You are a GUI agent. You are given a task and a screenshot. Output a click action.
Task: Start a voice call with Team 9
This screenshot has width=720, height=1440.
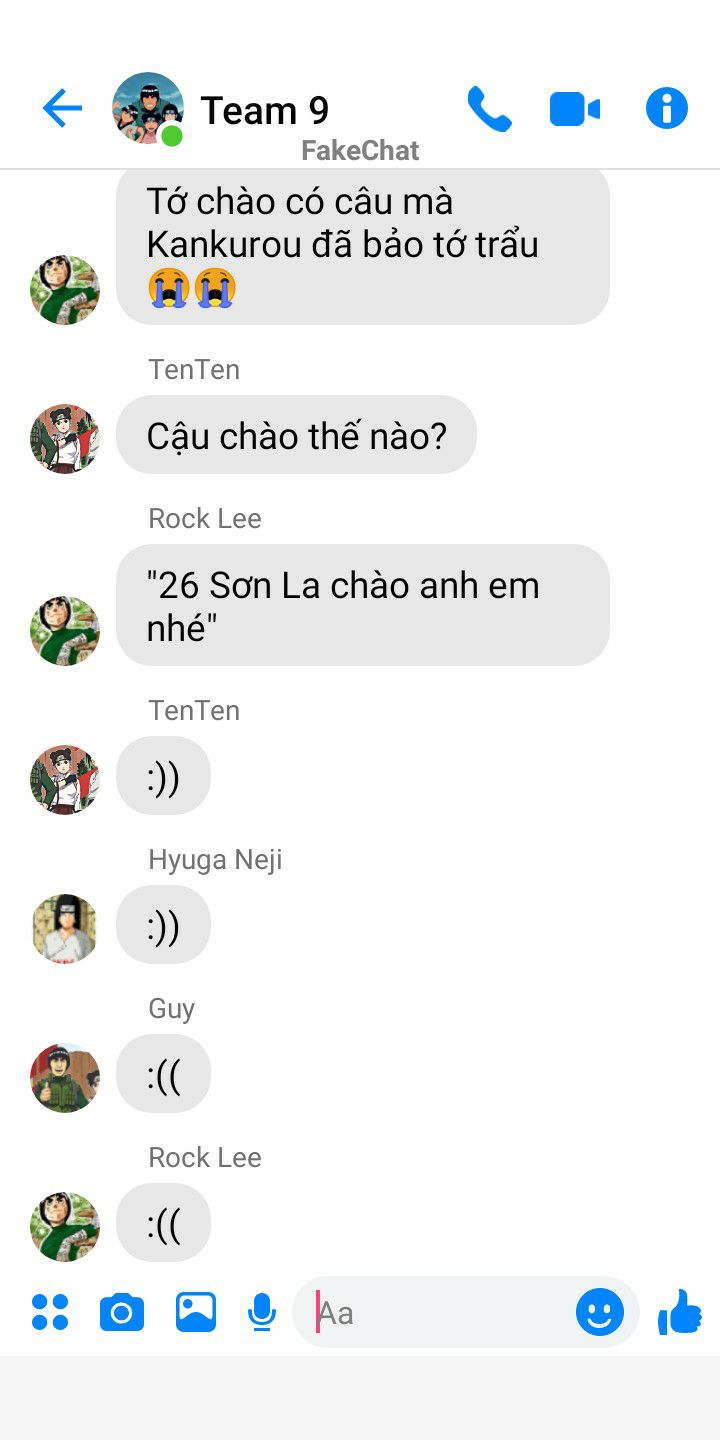click(x=489, y=109)
